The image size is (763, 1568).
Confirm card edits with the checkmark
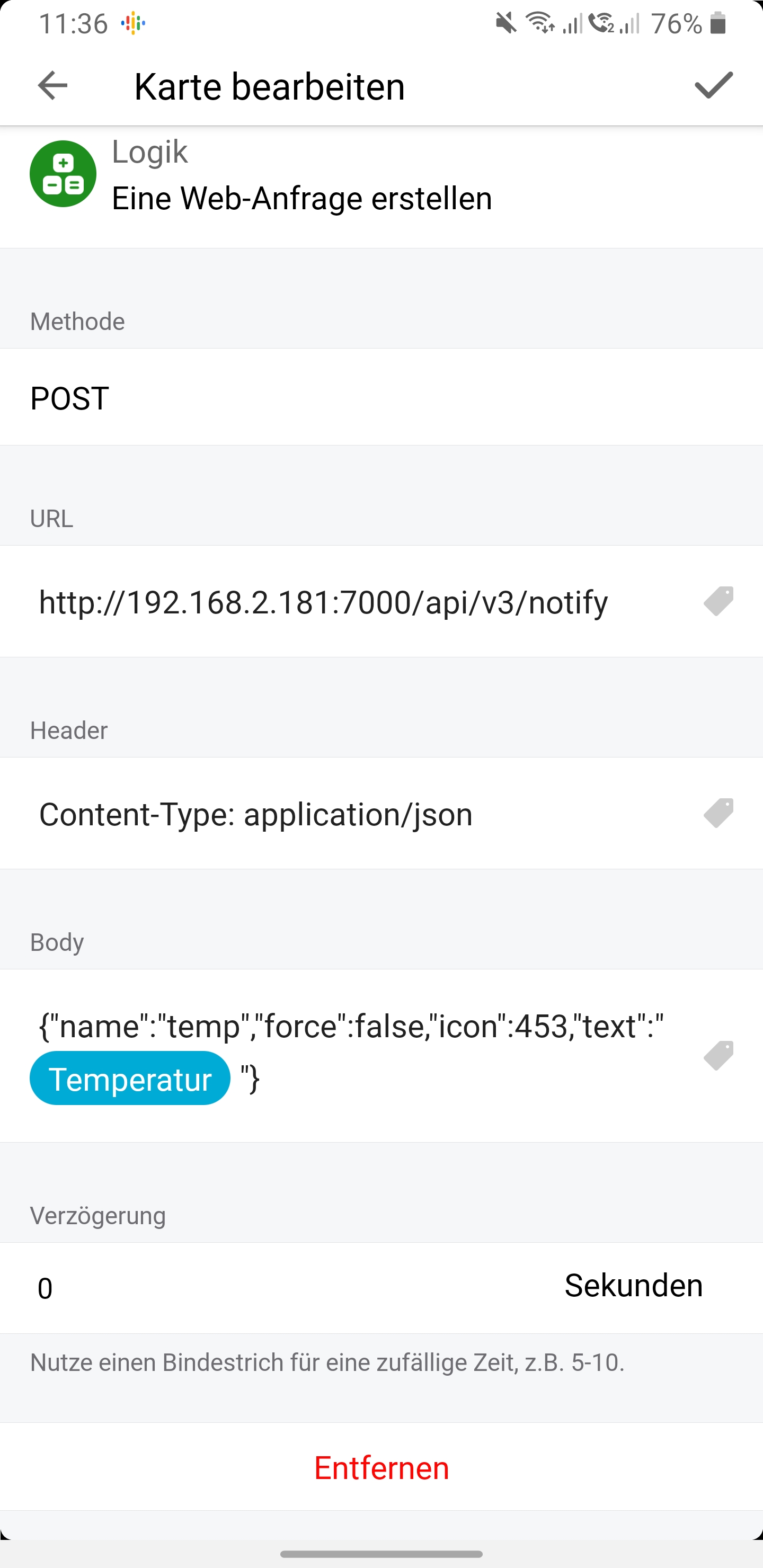pyautogui.click(x=713, y=85)
